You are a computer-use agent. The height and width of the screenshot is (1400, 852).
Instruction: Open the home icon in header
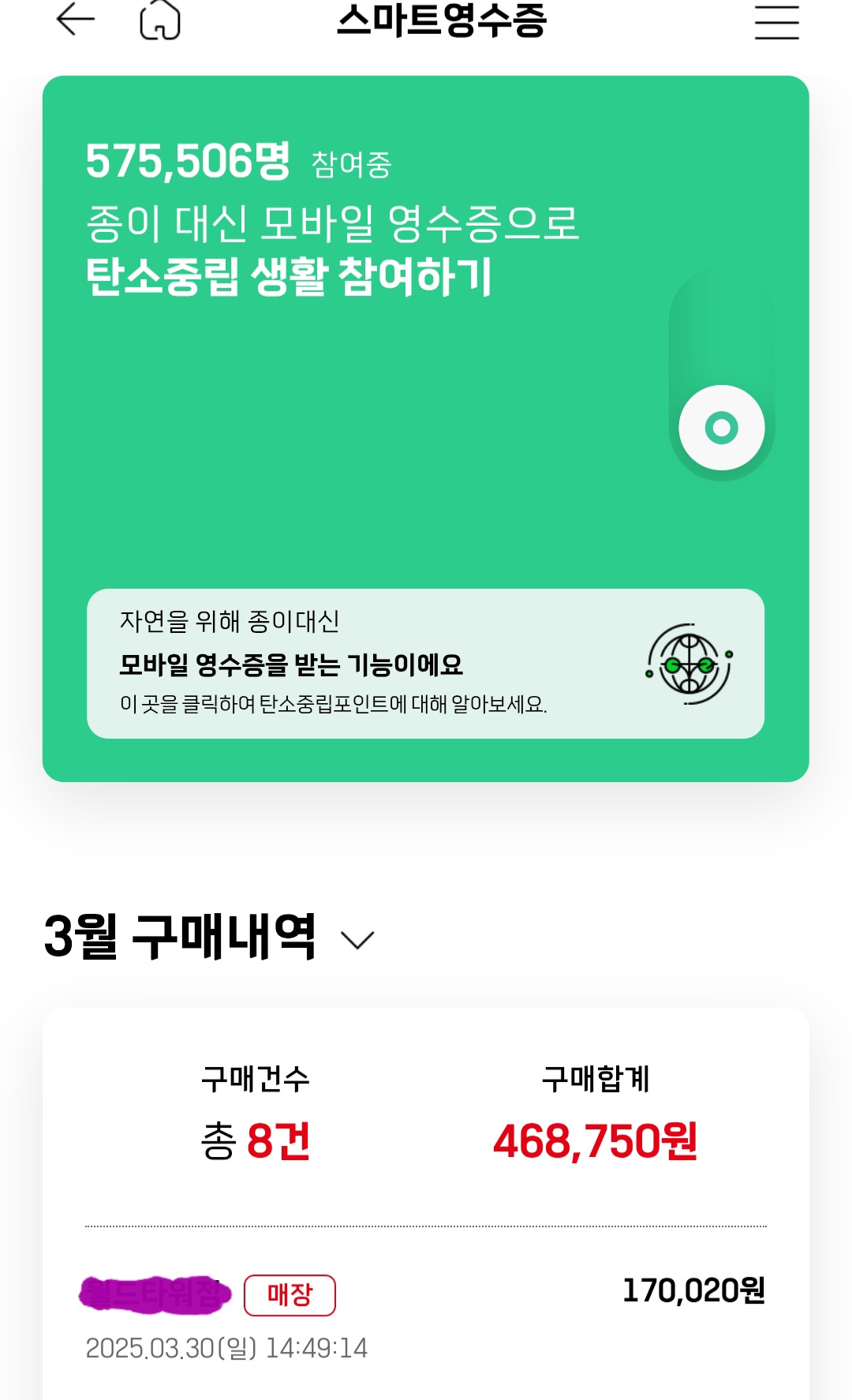[160, 20]
